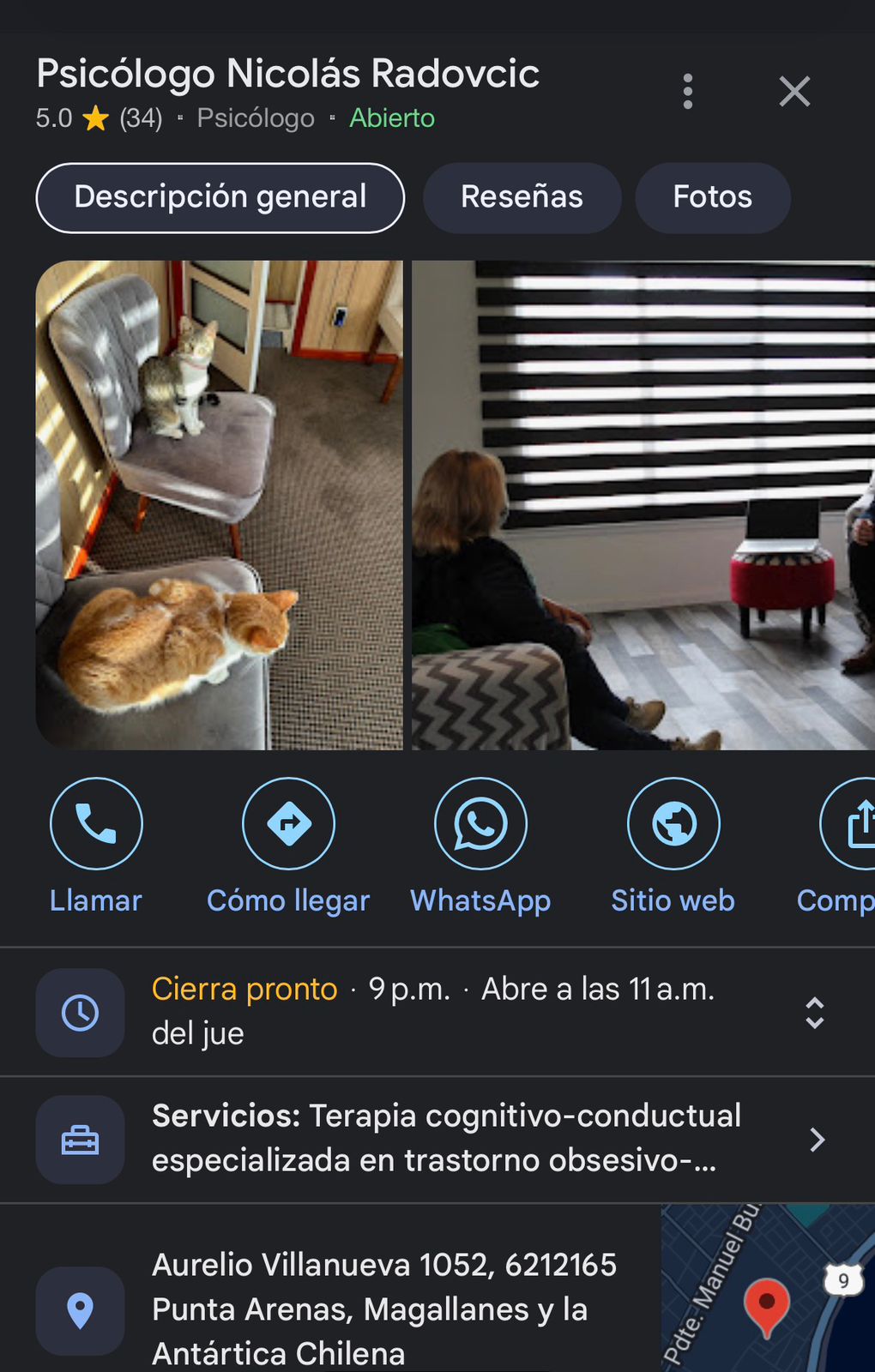The height and width of the screenshot is (1372, 875).
Task: Tap the Llamar phone button
Action: click(96, 845)
